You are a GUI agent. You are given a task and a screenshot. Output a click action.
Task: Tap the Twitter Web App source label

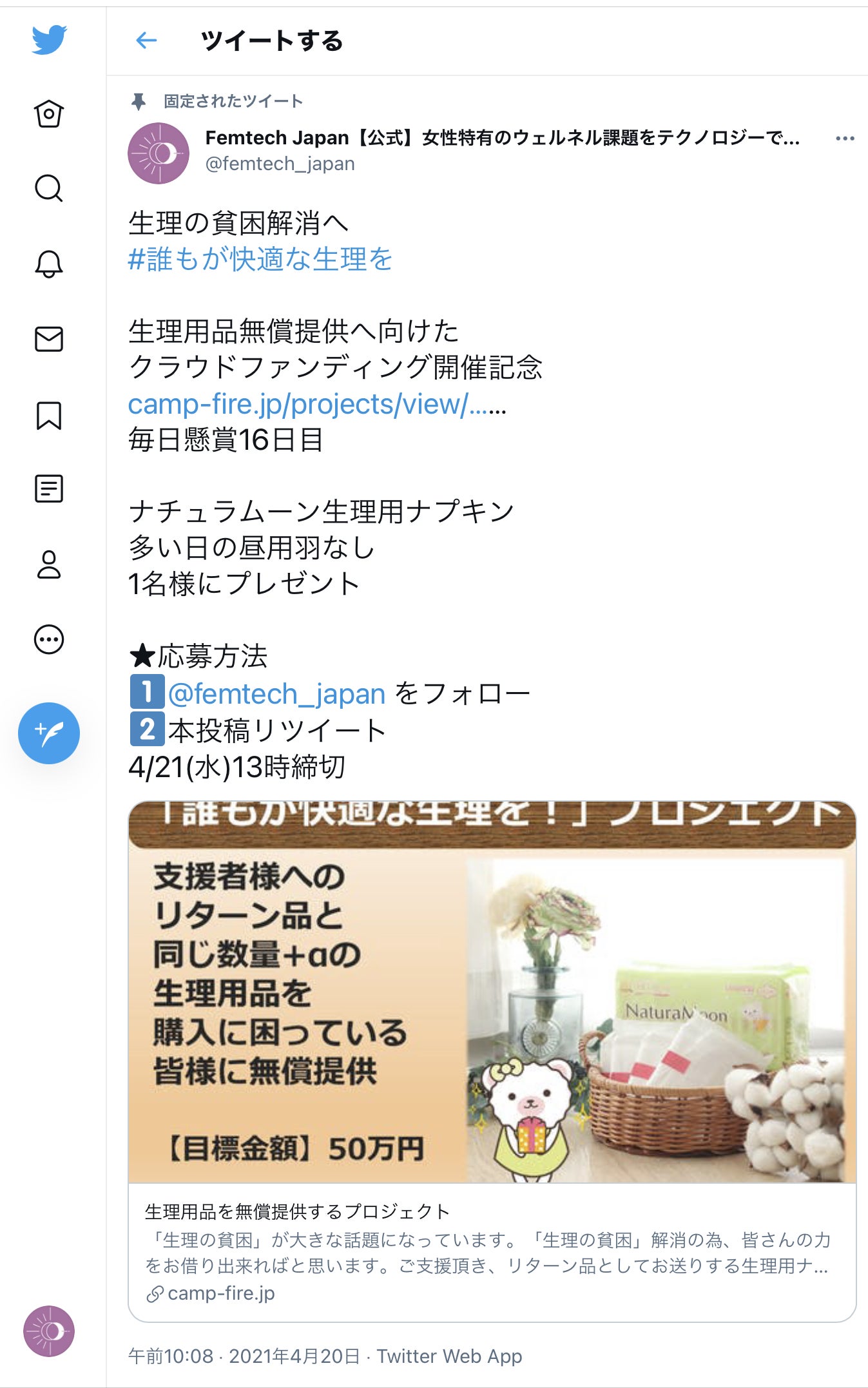[449, 1356]
